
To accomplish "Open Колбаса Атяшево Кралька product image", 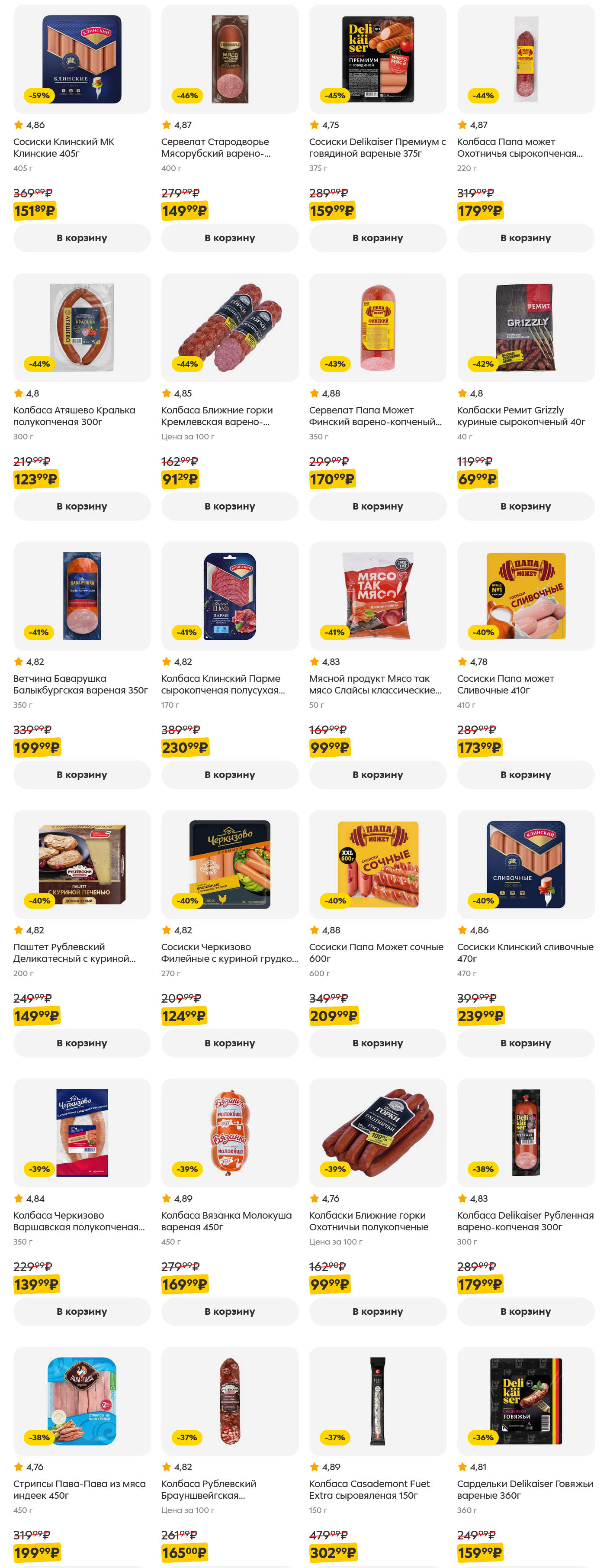I will [x=81, y=327].
